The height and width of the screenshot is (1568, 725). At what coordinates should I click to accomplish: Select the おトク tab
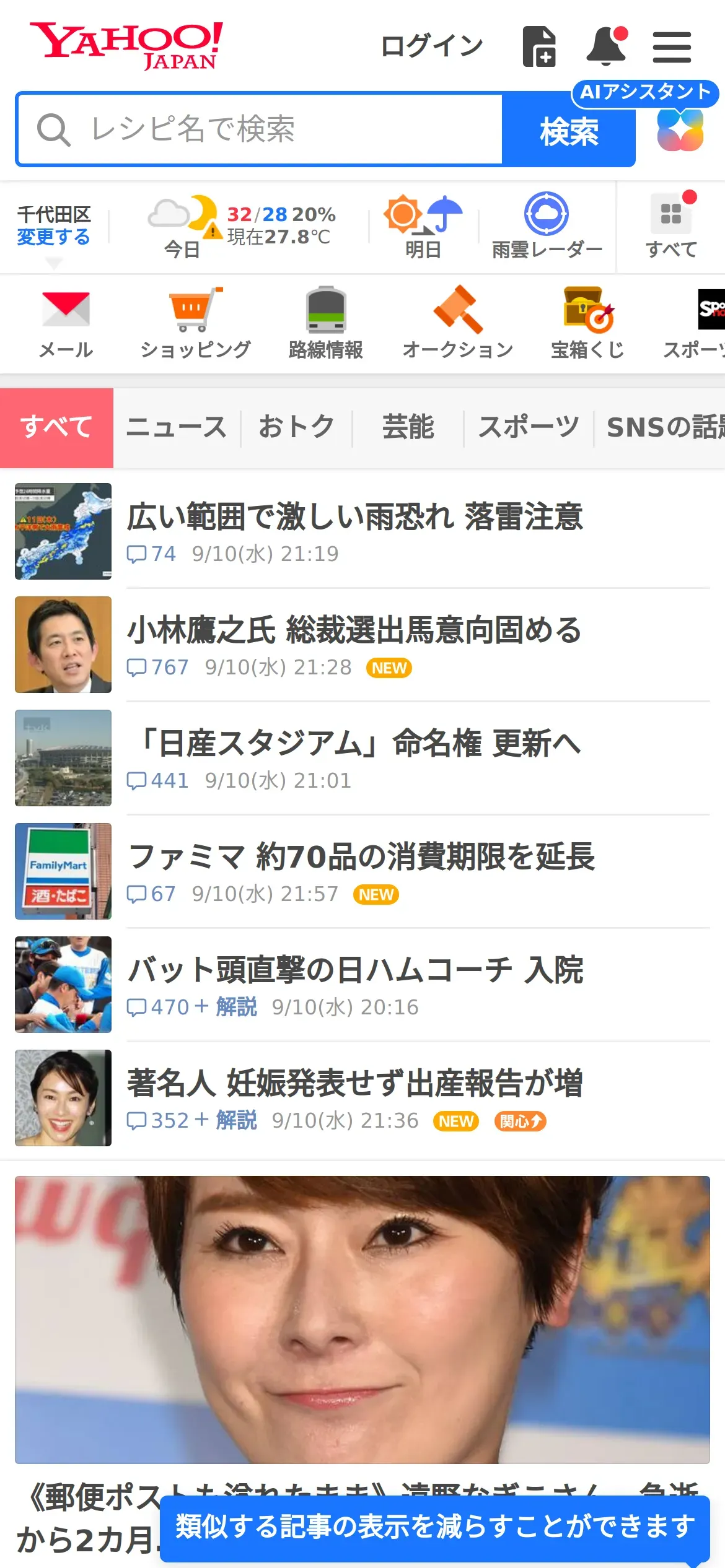(x=297, y=427)
